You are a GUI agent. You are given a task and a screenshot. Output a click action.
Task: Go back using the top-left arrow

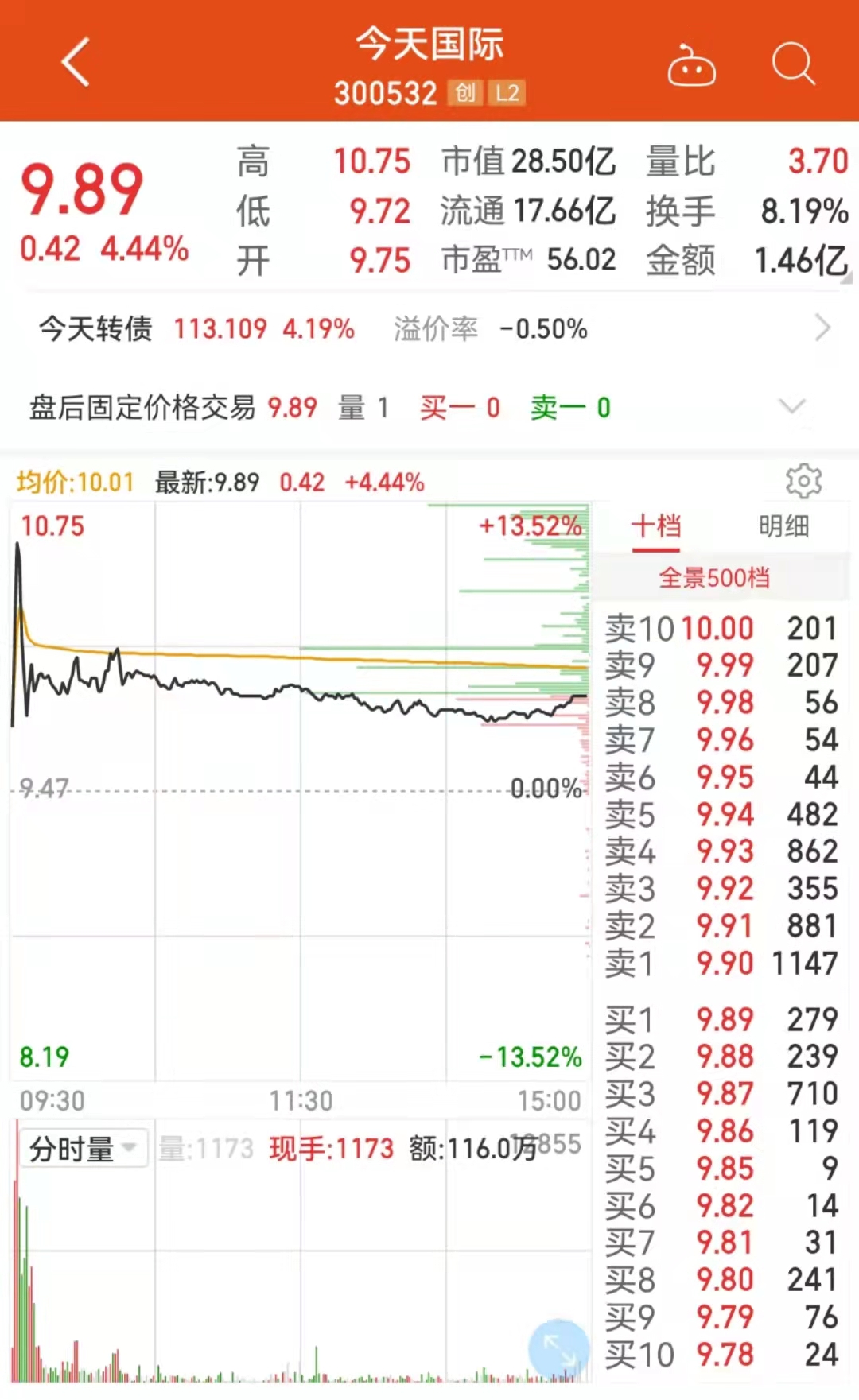tap(76, 63)
